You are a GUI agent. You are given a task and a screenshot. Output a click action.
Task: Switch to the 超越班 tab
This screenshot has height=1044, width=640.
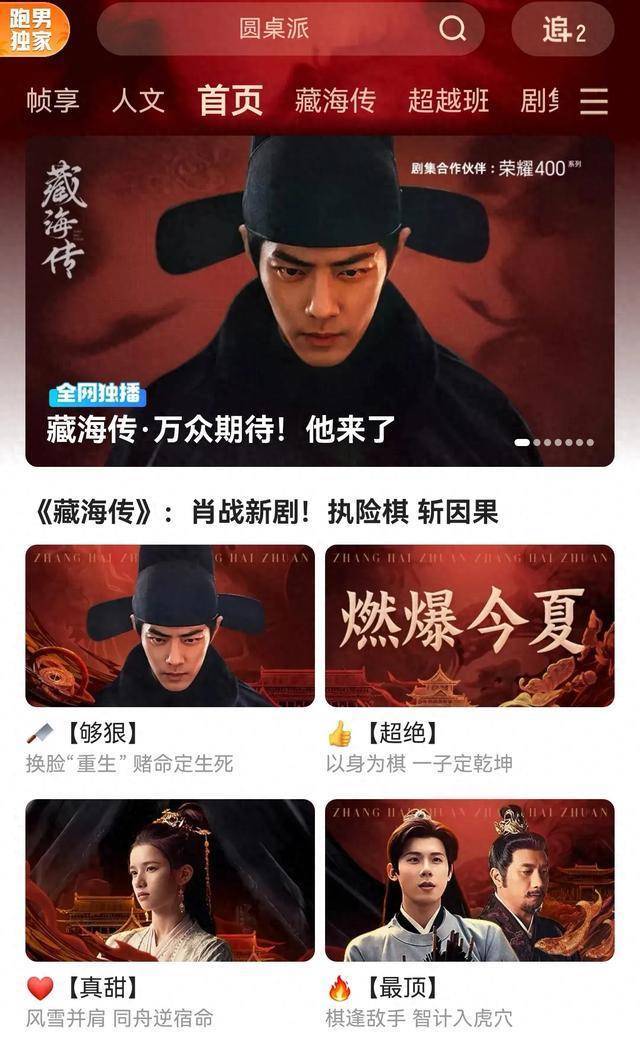click(x=448, y=100)
